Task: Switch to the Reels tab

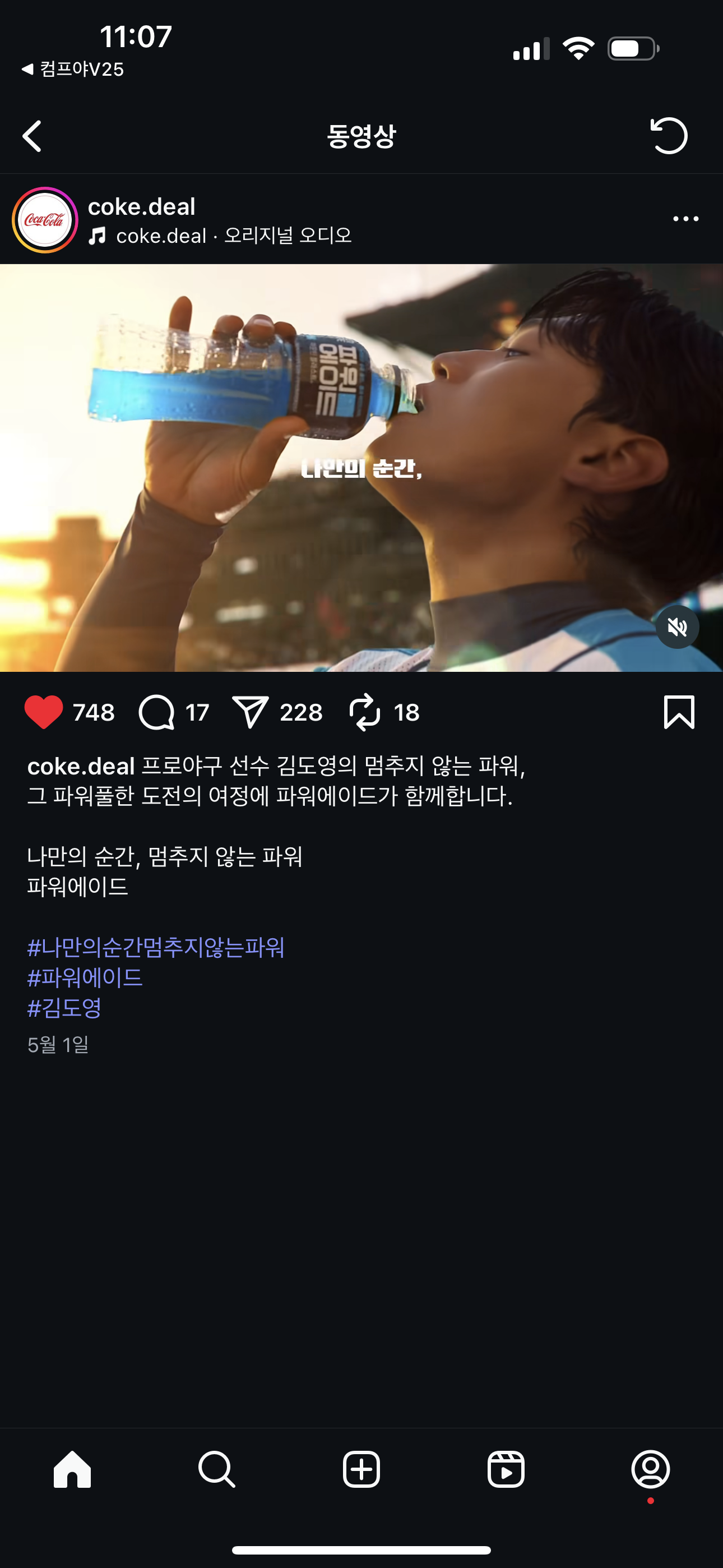Action: click(x=506, y=1469)
